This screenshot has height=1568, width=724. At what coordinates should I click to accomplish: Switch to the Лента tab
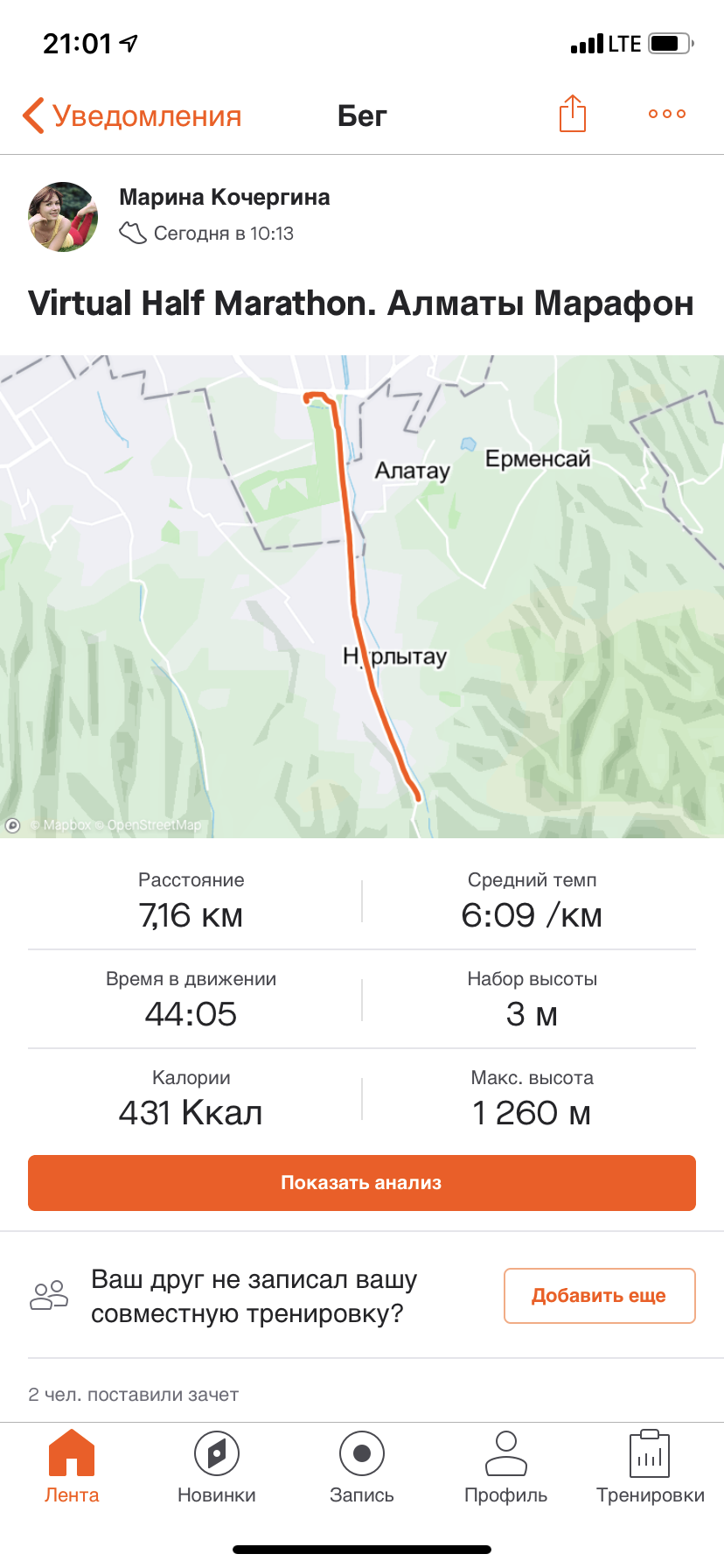72,1466
